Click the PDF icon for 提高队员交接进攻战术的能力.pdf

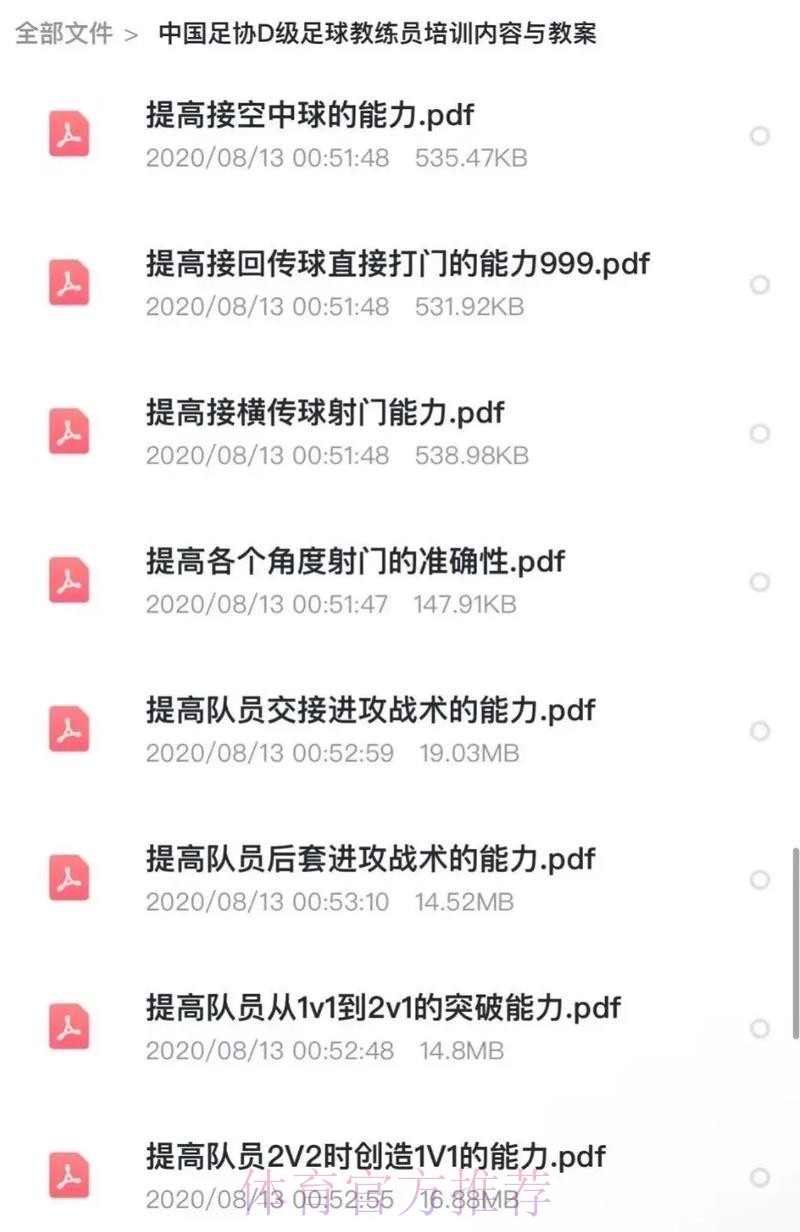click(67, 729)
